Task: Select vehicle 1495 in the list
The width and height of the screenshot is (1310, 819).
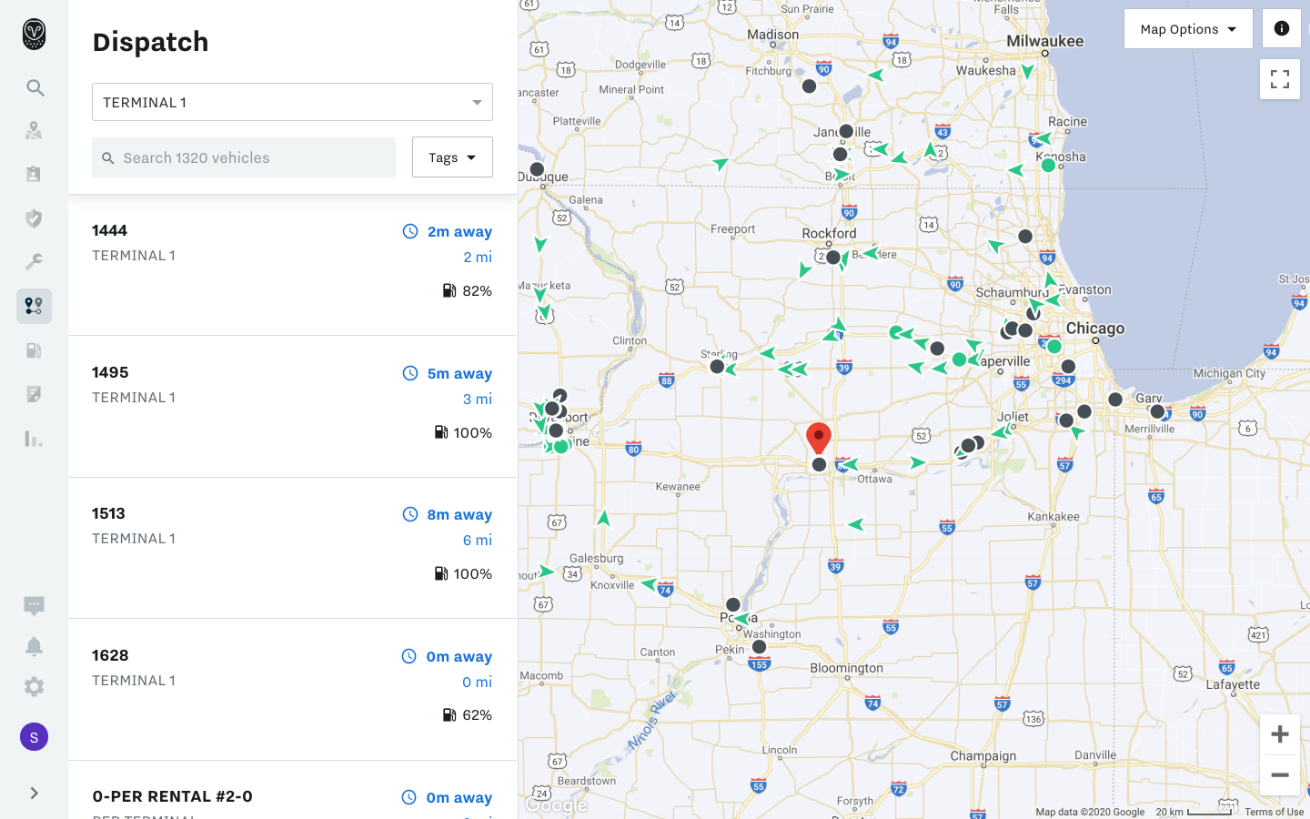Action: tap(292, 402)
